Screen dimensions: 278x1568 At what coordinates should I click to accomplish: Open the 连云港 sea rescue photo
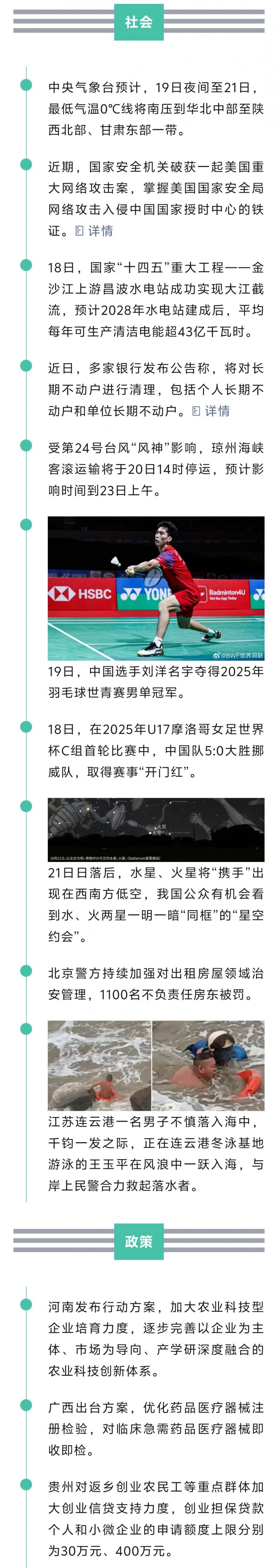click(x=156, y=1065)
